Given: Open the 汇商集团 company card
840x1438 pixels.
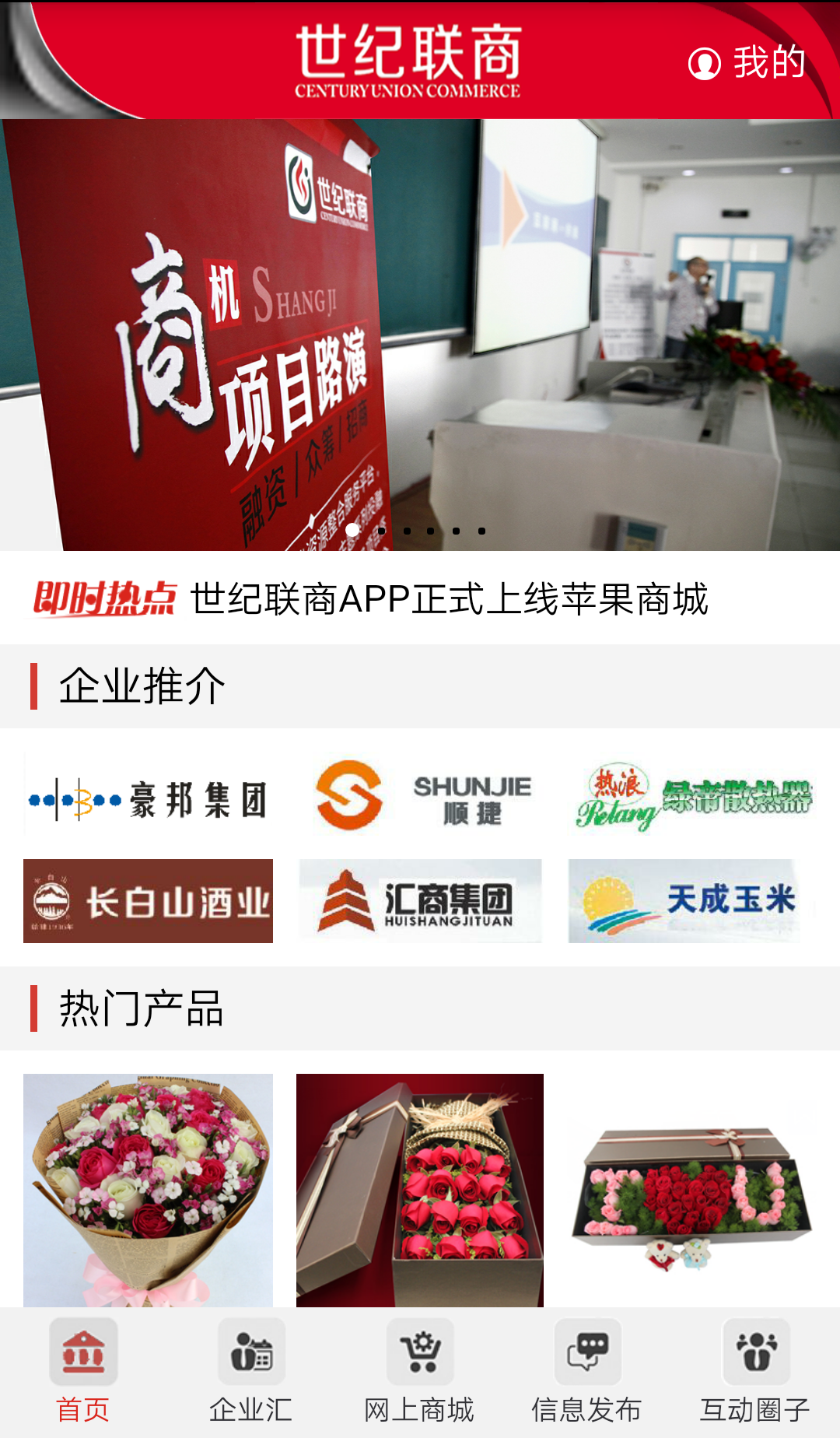Looking at the screenshot, I should pyautogui.click(x=420, y=901).
